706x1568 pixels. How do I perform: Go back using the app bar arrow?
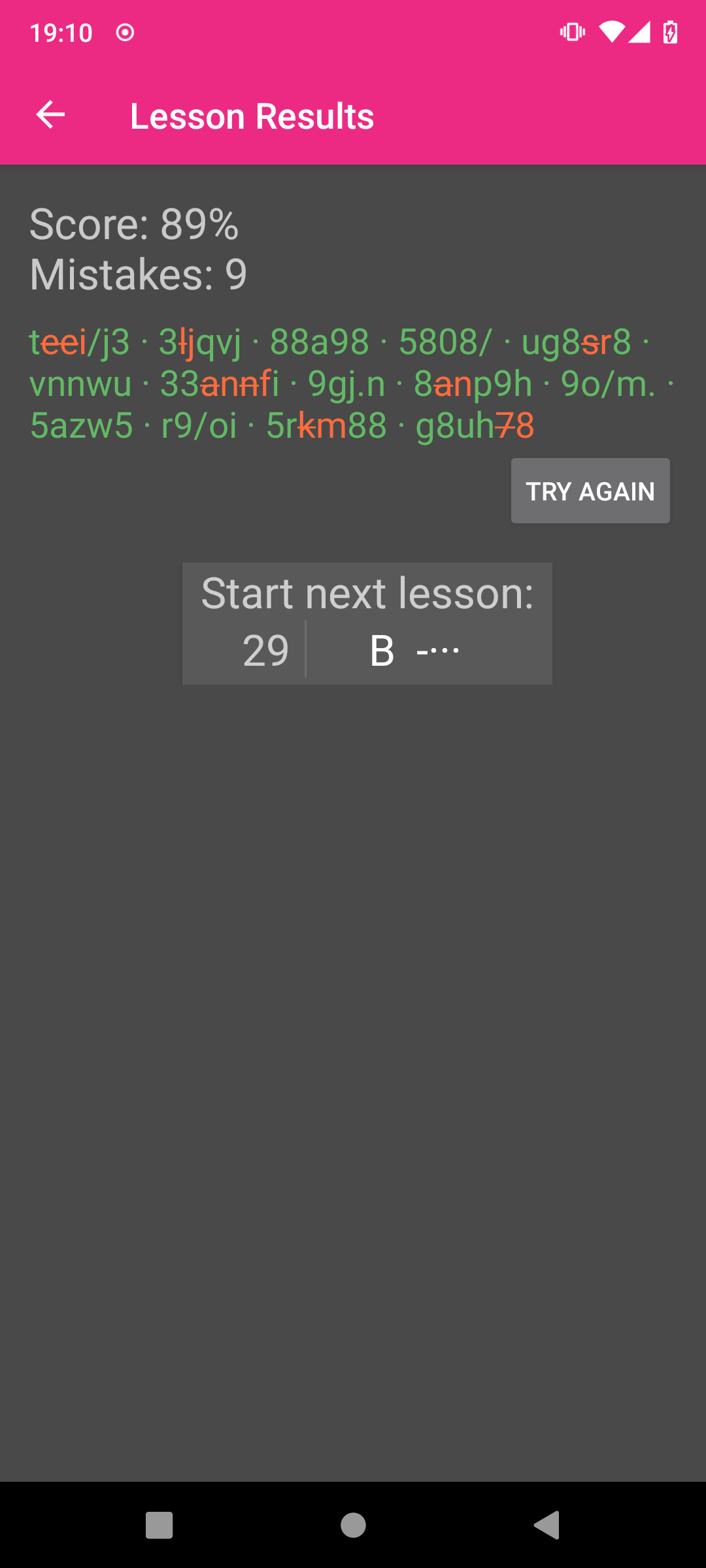50,115
